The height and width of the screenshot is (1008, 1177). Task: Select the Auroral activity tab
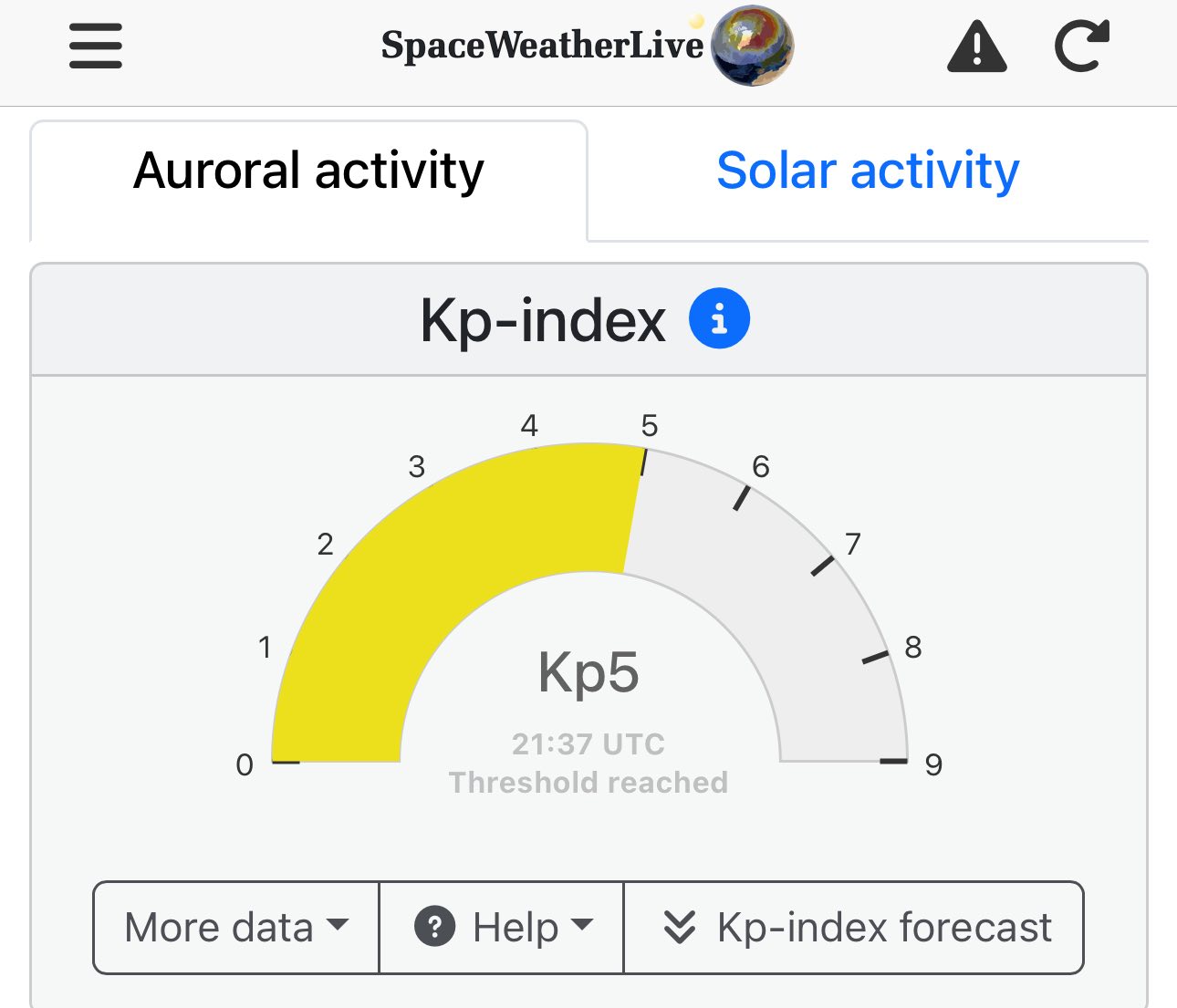pyautogui.click(x=308, y=171)
